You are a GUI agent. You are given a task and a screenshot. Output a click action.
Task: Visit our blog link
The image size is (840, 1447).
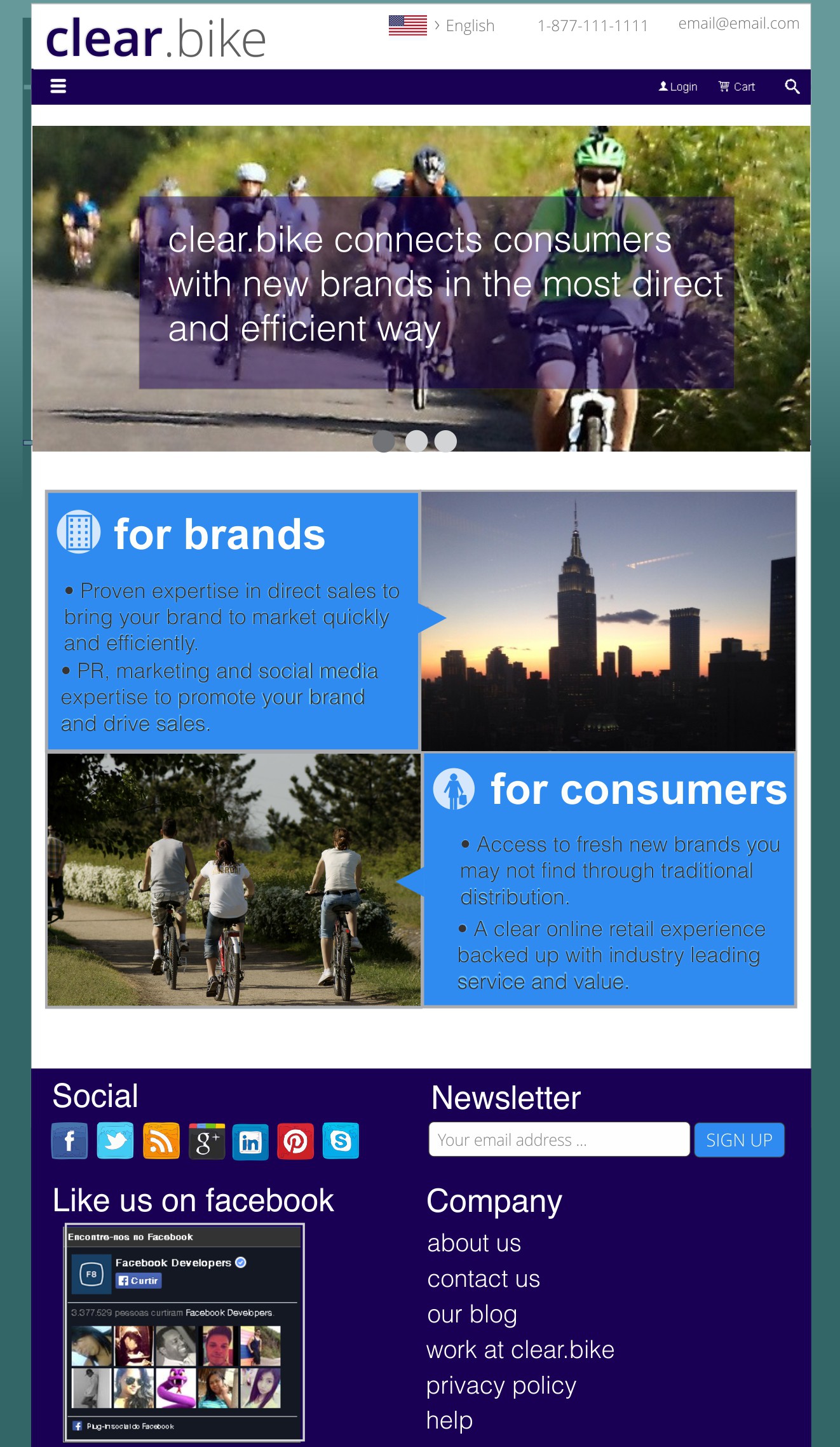(472, 1314)
